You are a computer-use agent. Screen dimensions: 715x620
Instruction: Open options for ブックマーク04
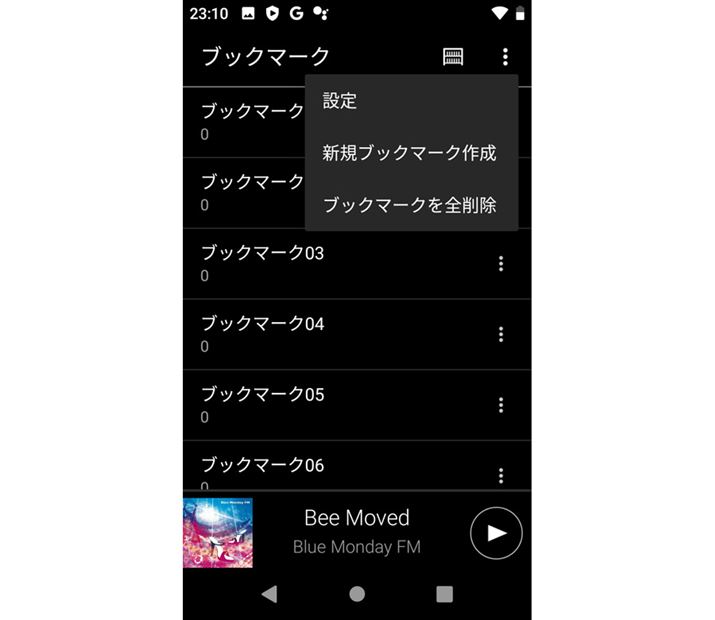click(x=501, y=335)
